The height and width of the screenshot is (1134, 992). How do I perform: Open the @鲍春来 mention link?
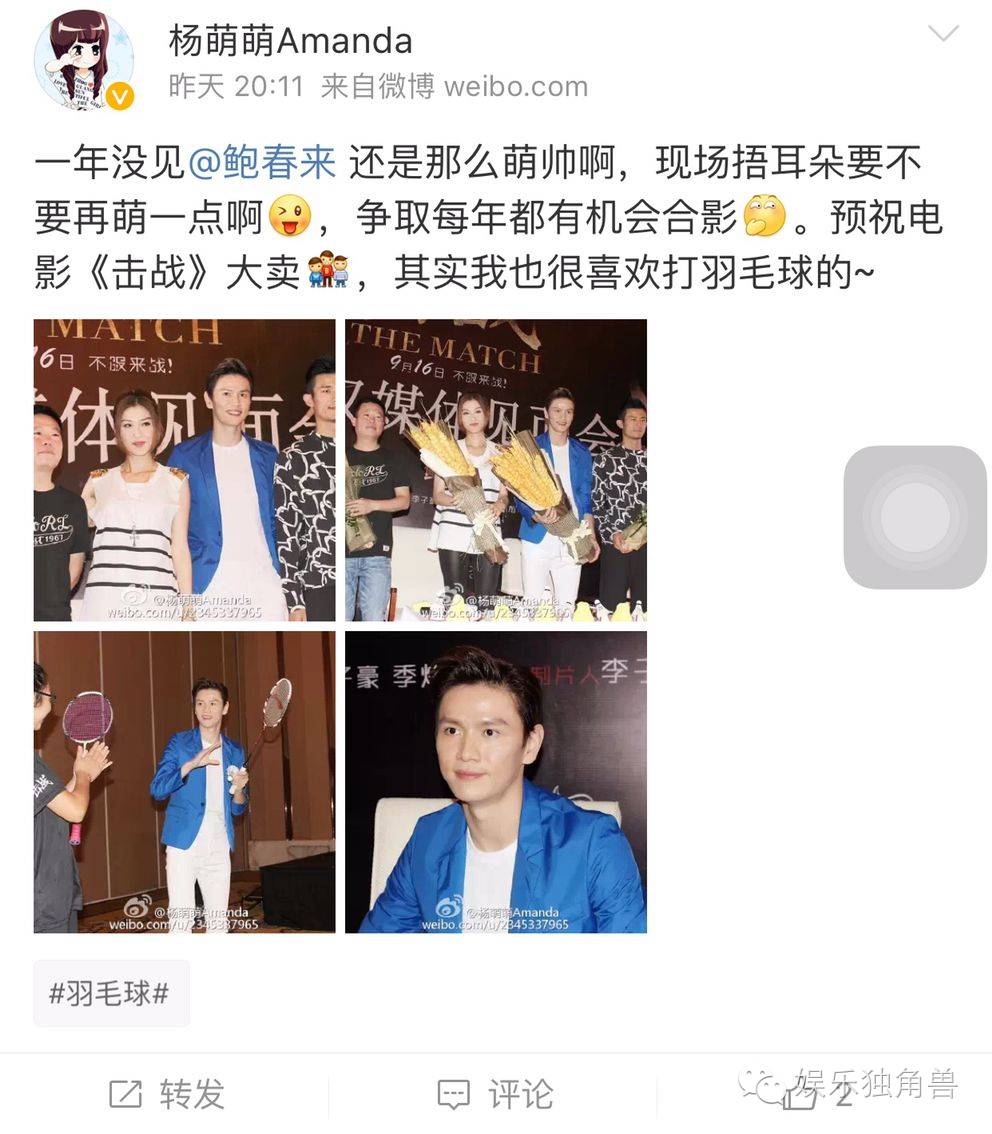(262, 162)
